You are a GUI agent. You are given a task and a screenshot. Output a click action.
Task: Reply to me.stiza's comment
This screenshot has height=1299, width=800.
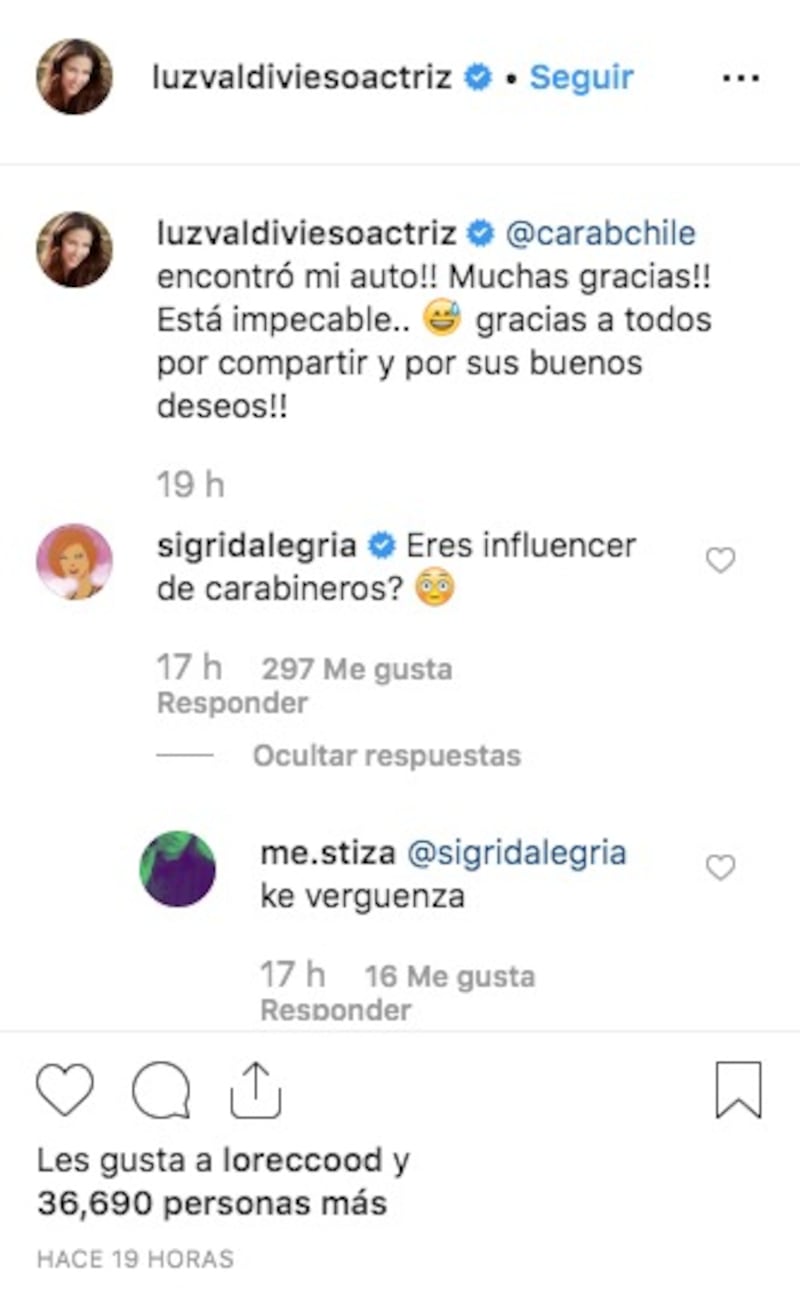[335, 1009]
